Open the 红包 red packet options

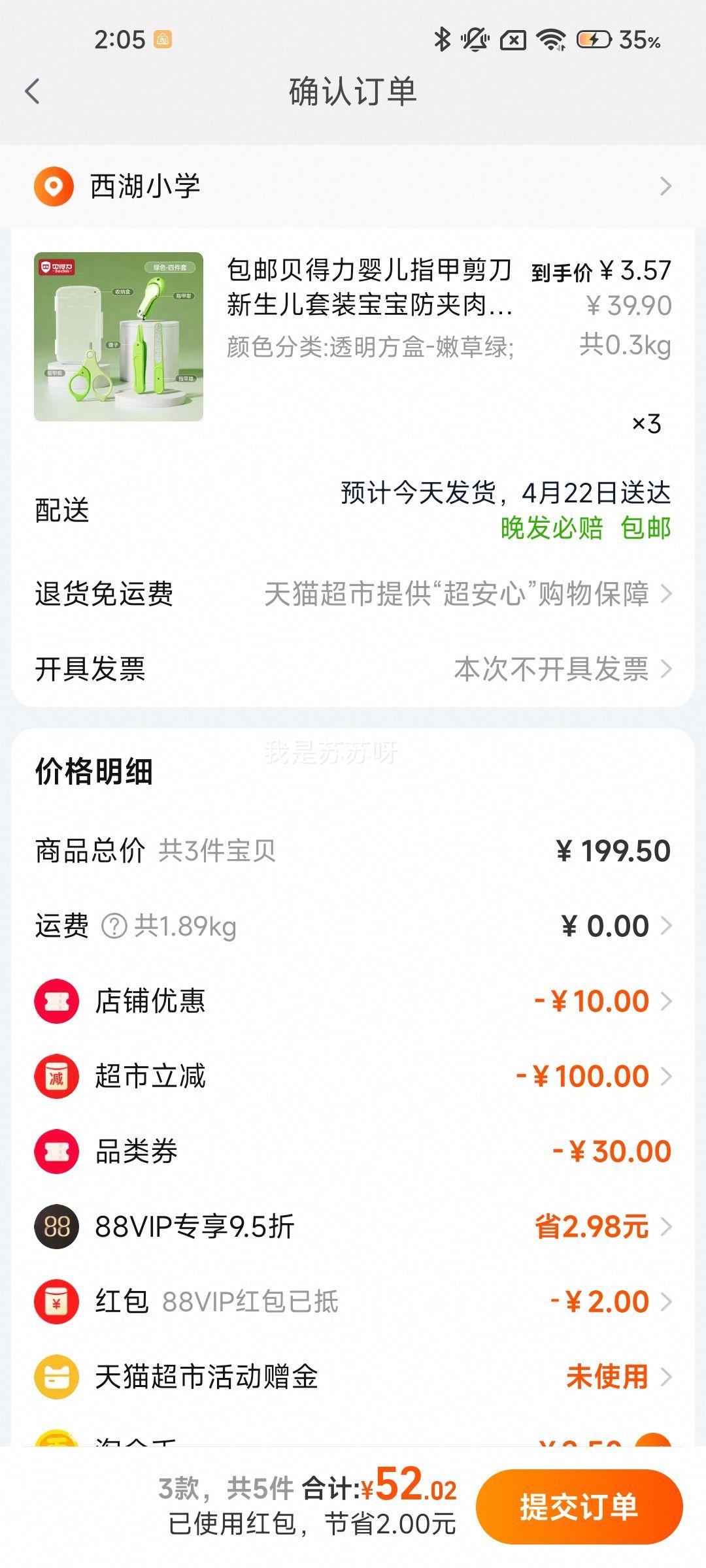(353, 1301)
